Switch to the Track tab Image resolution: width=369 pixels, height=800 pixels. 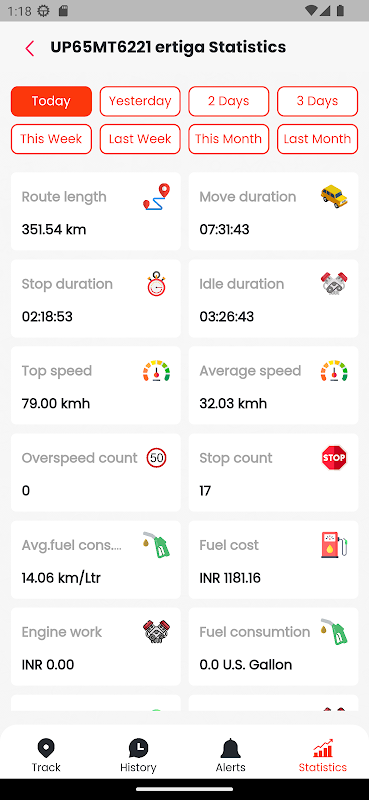click(46, 755)
